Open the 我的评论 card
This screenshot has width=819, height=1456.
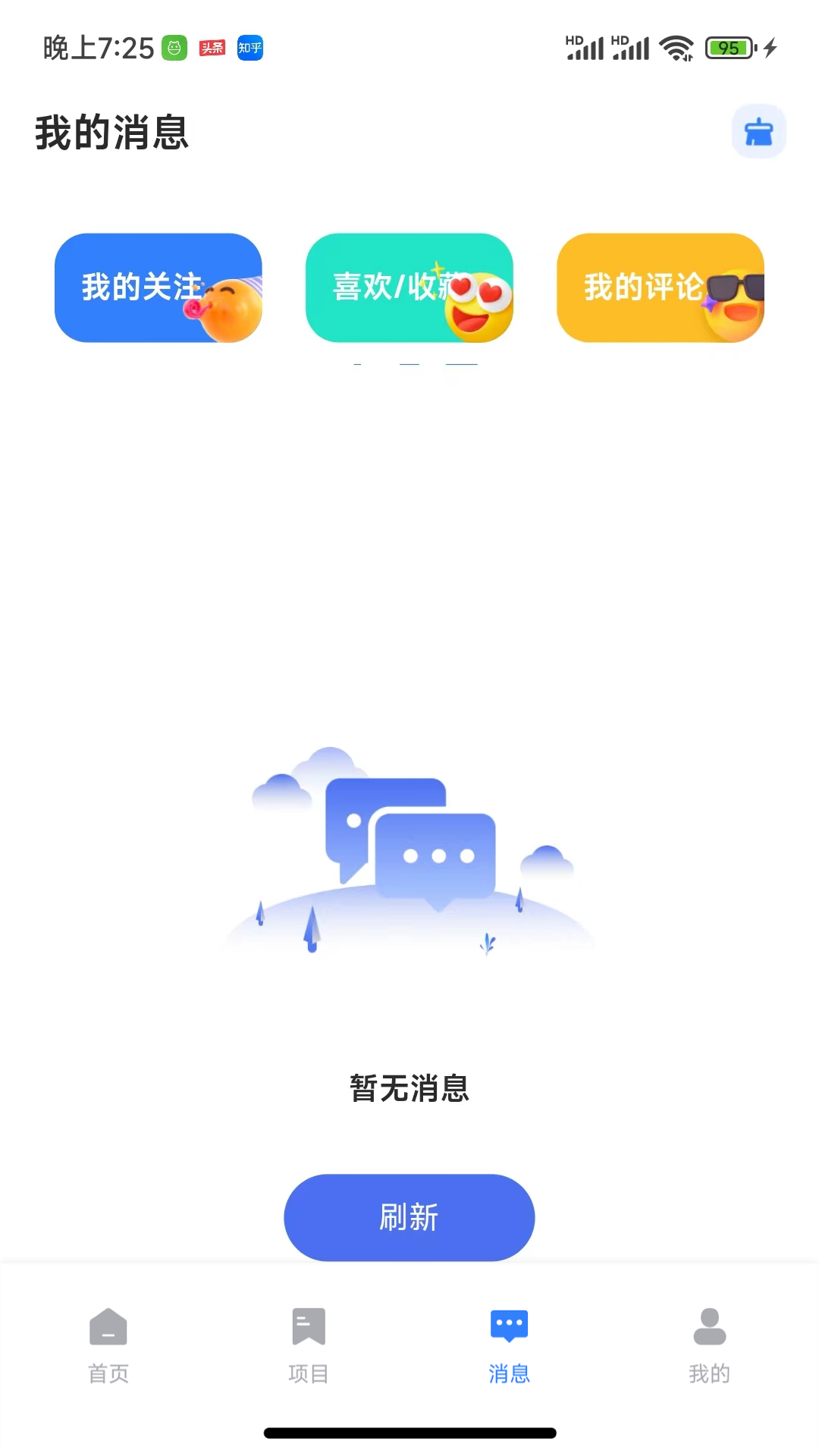click(660, 287)
